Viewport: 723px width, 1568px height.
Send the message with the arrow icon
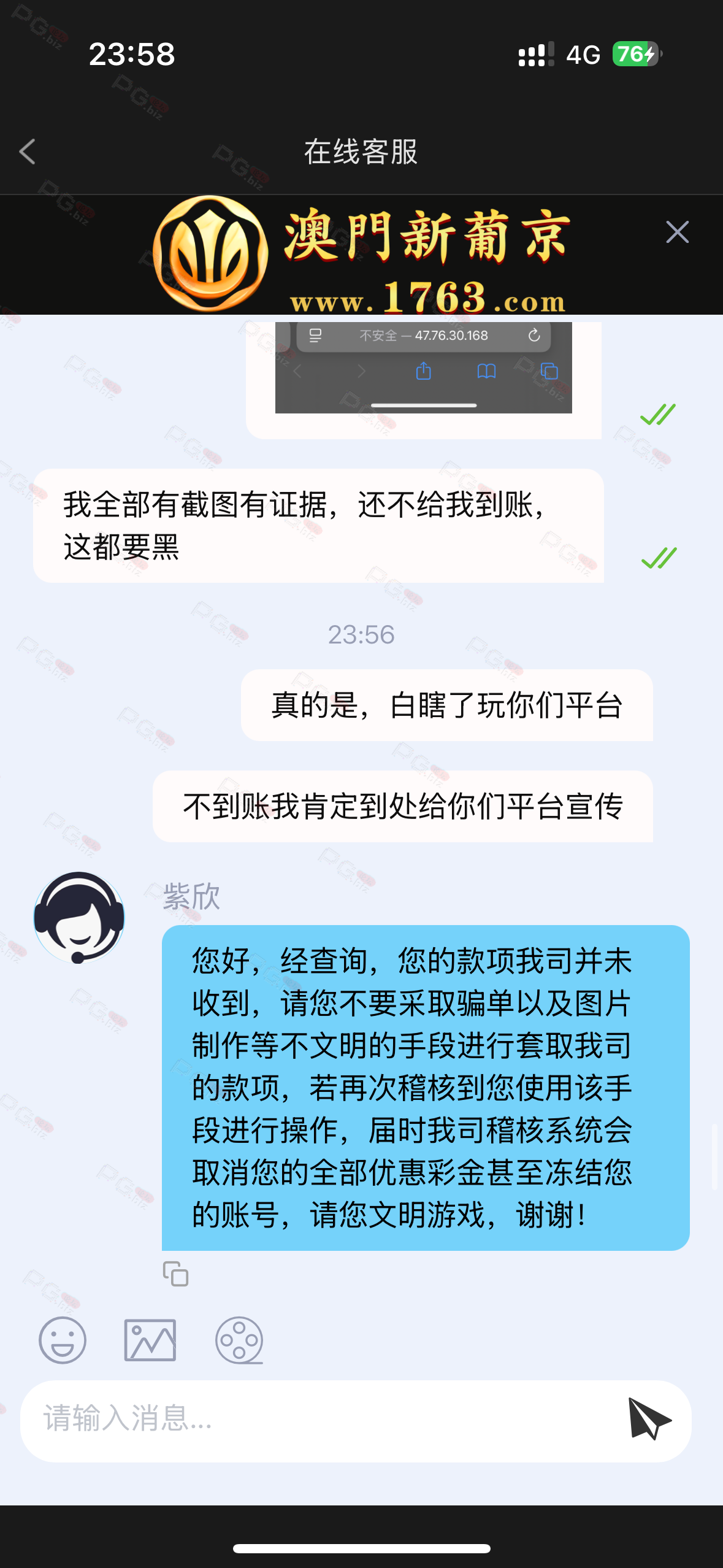tap(649, 1419)
